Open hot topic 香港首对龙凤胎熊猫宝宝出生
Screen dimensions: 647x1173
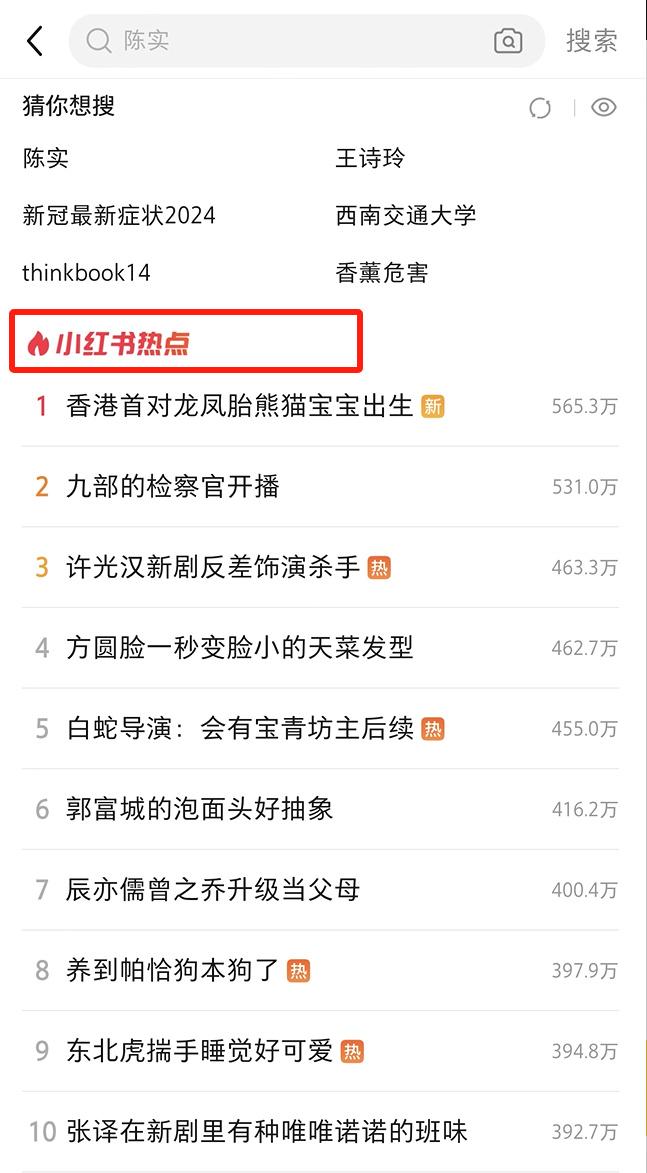point(320,406)
